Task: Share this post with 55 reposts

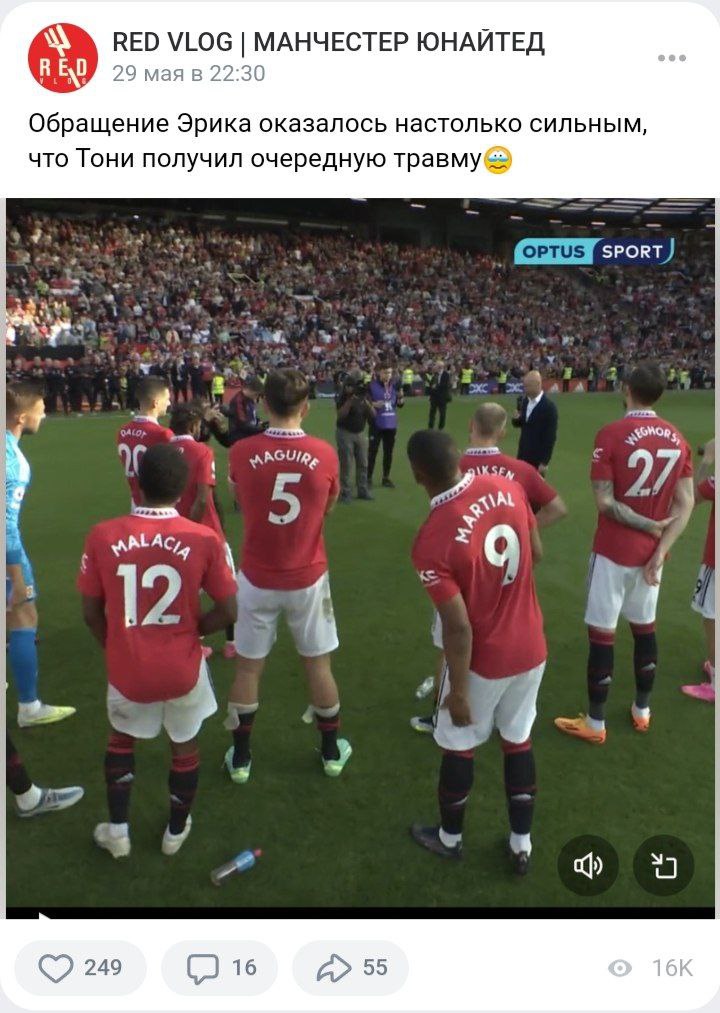Action: [351, 967]
